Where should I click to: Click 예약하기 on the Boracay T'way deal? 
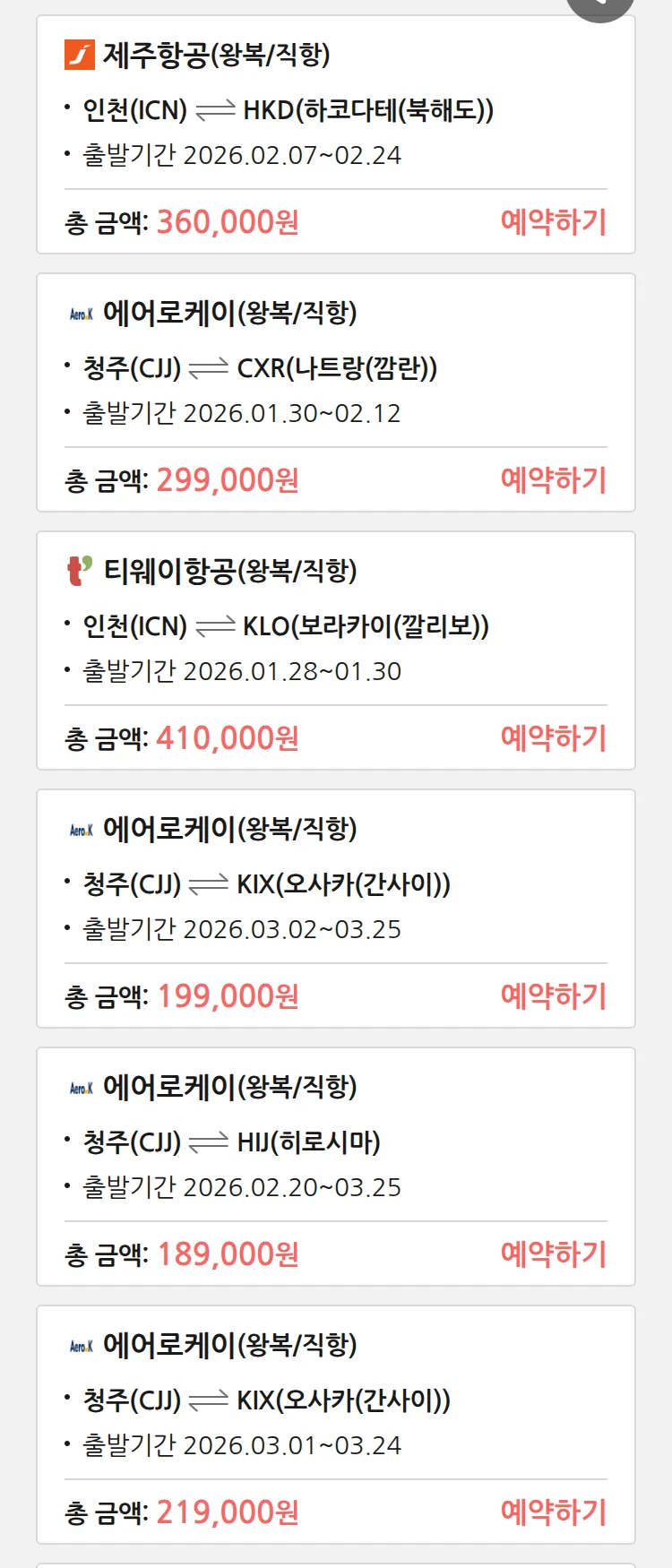pyautogui.click(x=554, y=737)
